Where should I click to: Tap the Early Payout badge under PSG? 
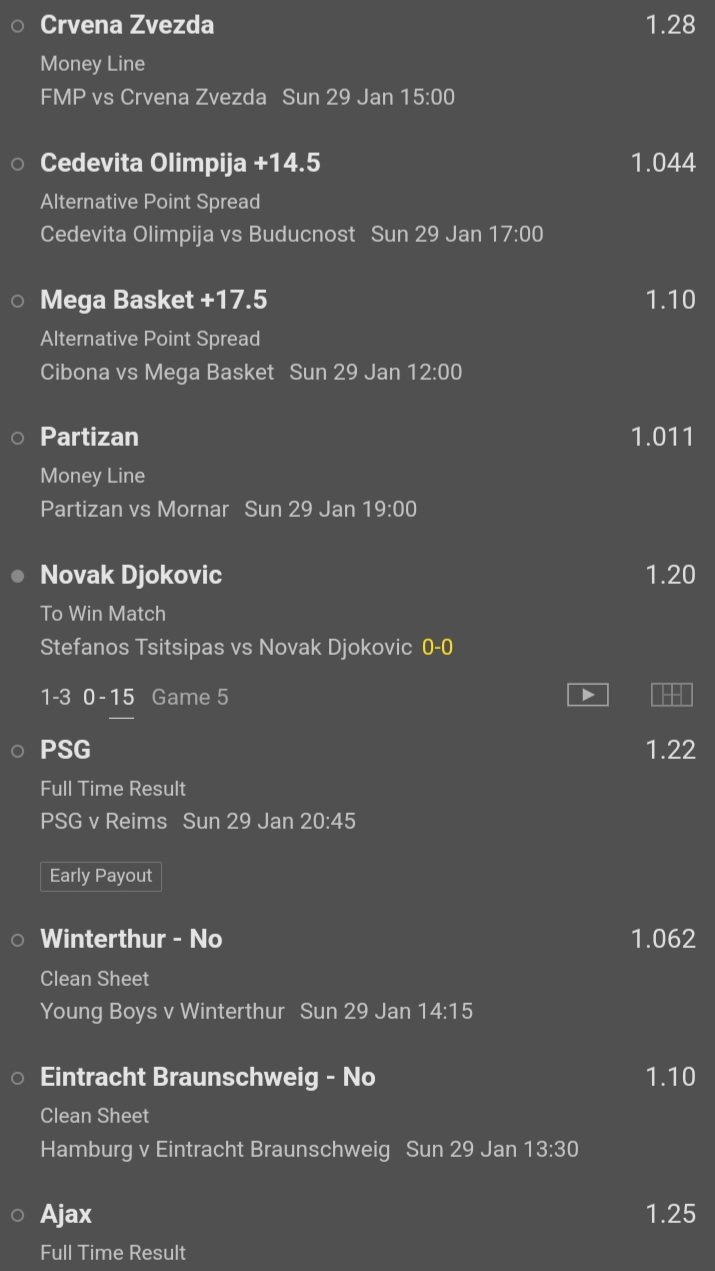pyautogui.click(x=101, y=876)
